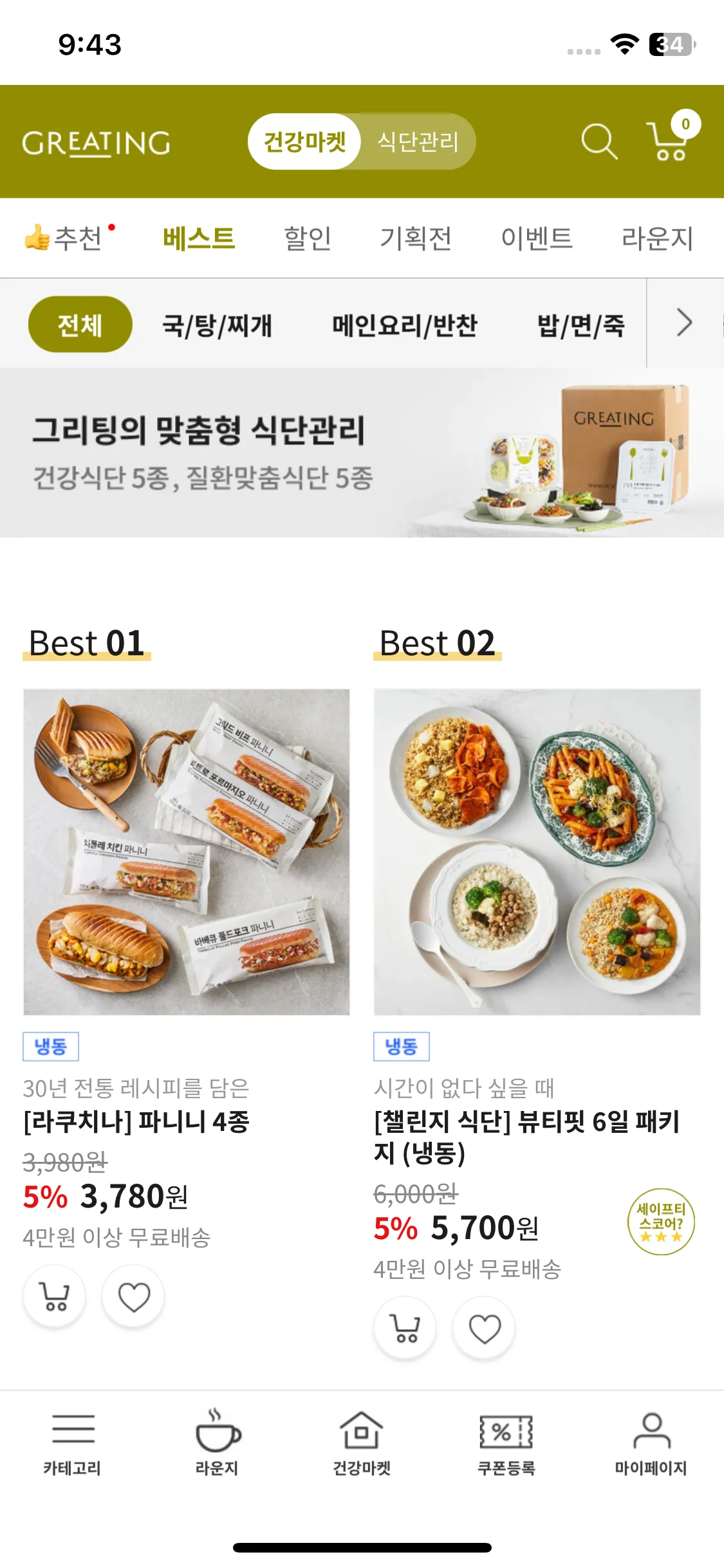Open the search magnifier icon

coord(599,142)
